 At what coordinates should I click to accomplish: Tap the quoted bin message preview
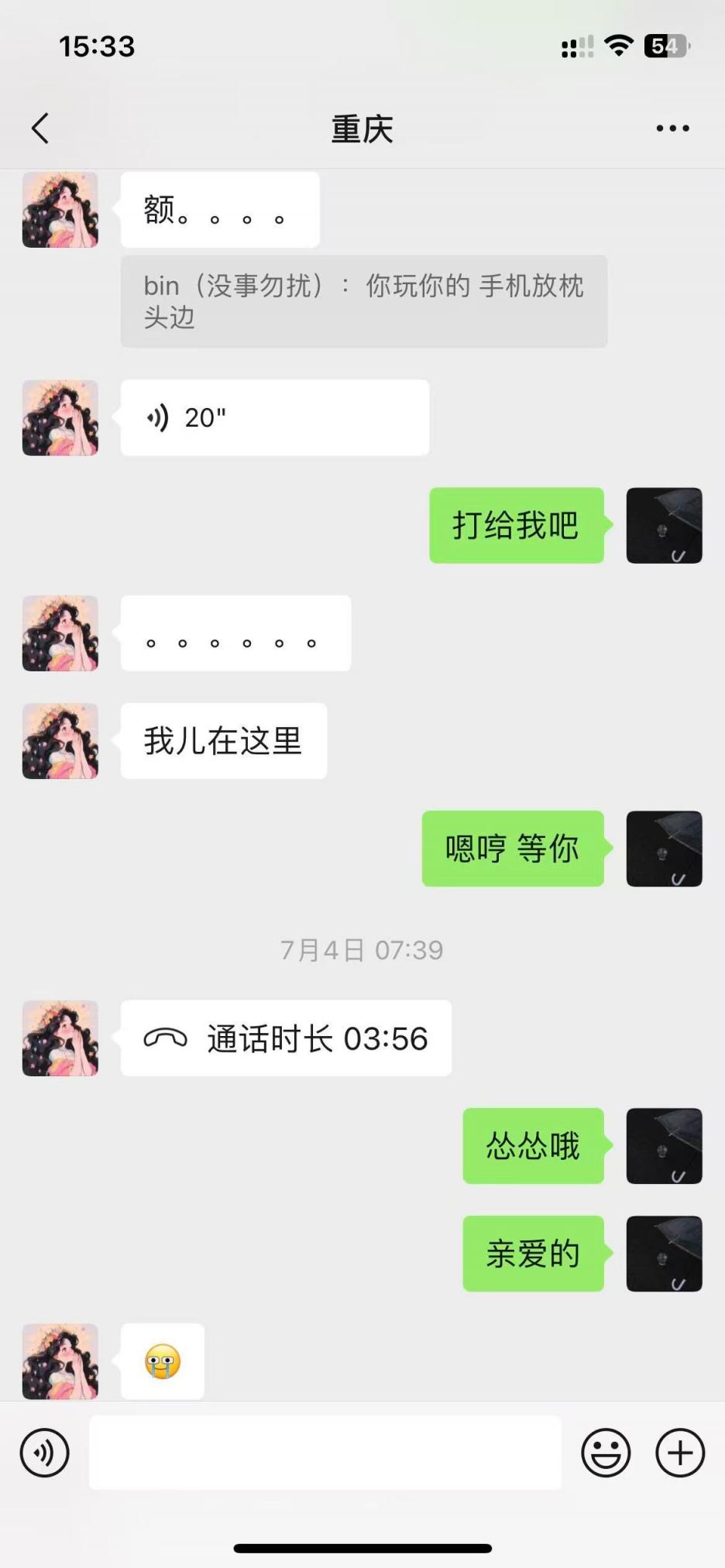(363, 301)
